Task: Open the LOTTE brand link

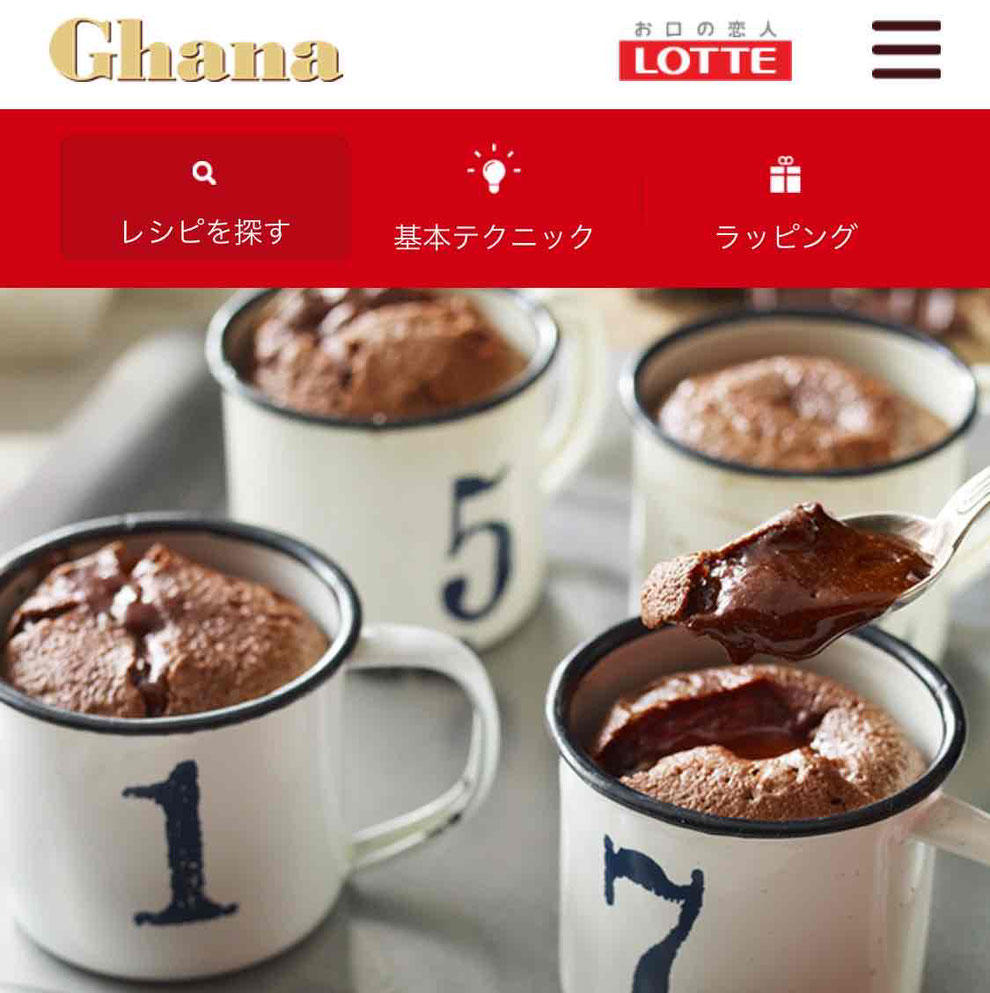Action: [x=705, y=51]
